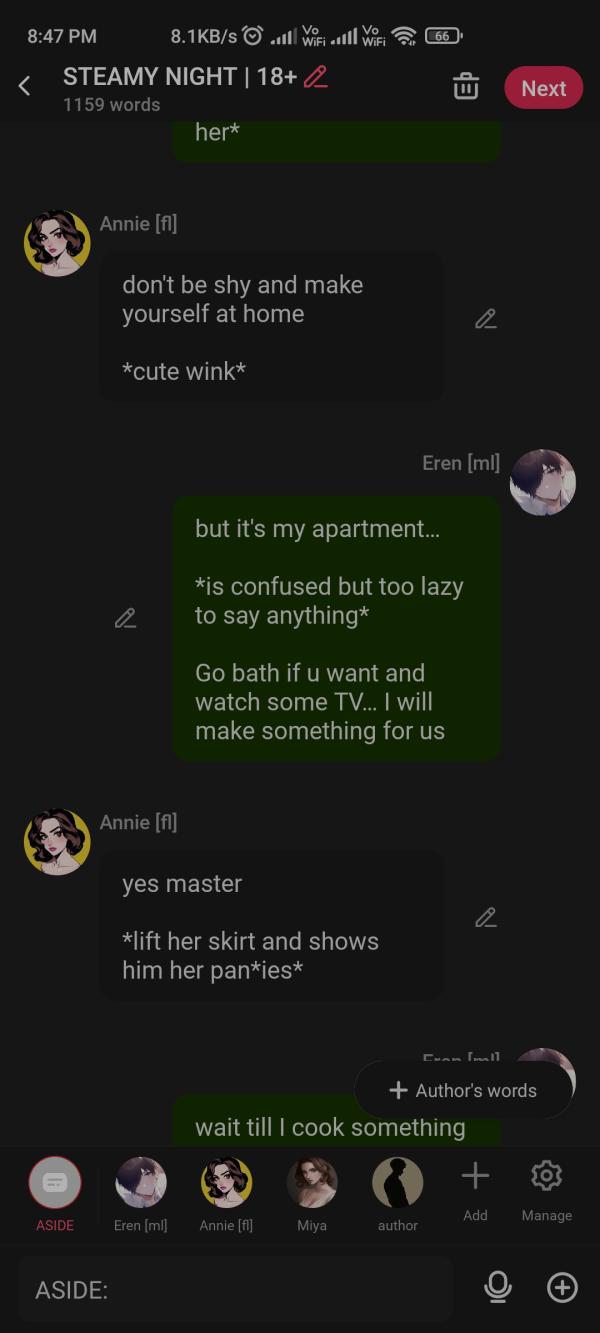
Task: Select Annie [fl] as speaker
Action: 226,1192
